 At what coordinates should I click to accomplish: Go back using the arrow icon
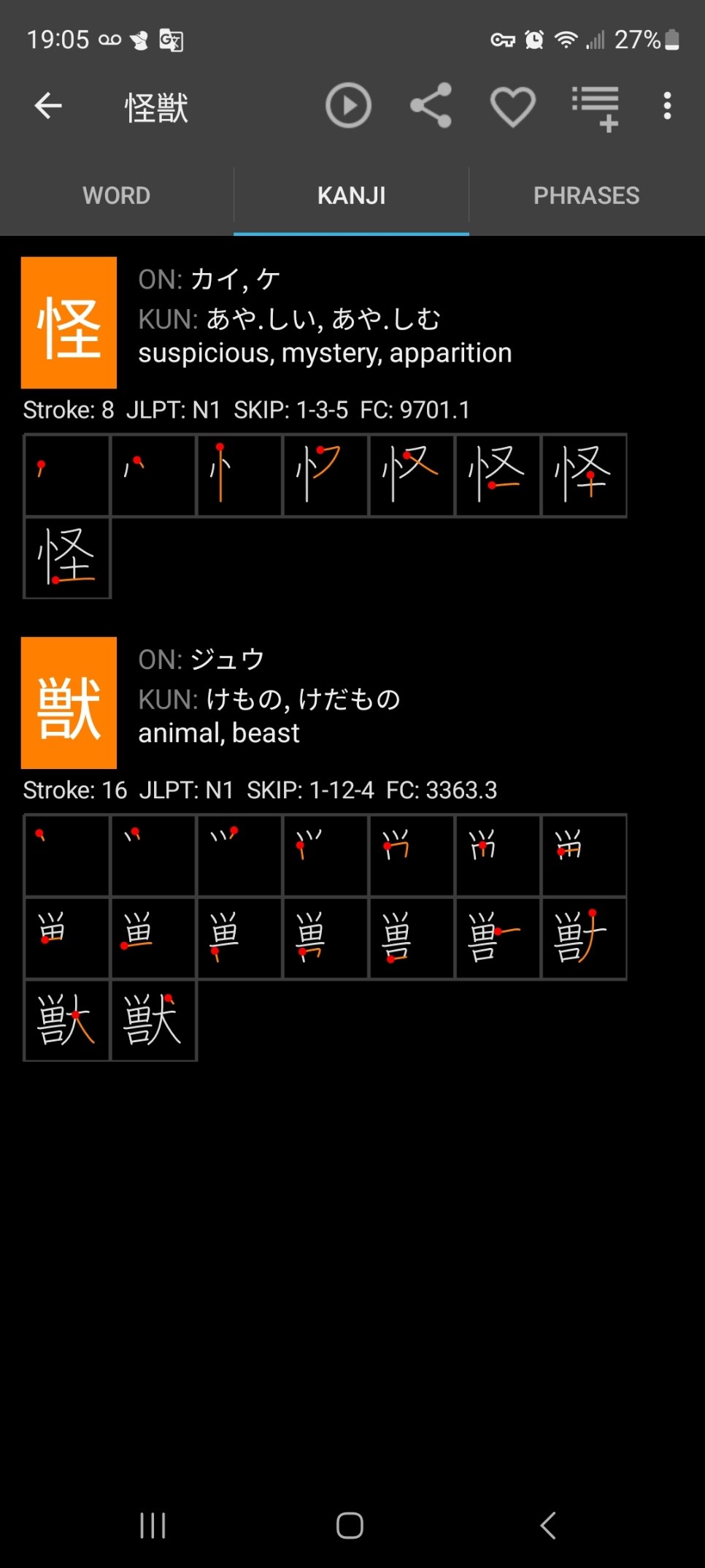tap(48, 106)
